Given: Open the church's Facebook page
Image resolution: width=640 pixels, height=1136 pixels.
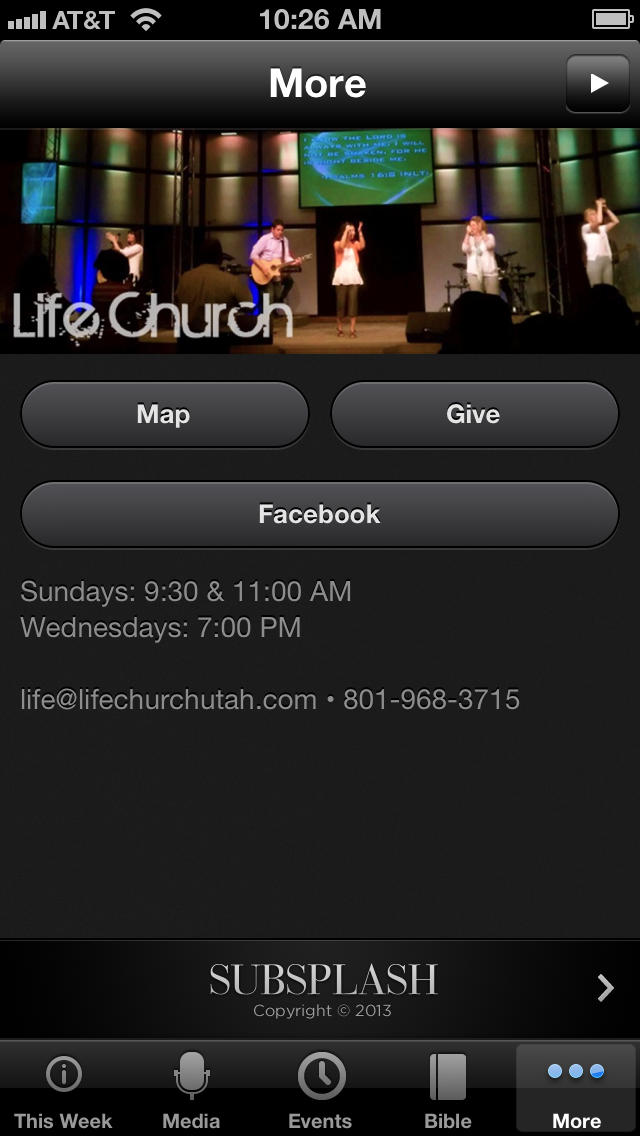Looking at the screenshot, I should click(320, 514).
